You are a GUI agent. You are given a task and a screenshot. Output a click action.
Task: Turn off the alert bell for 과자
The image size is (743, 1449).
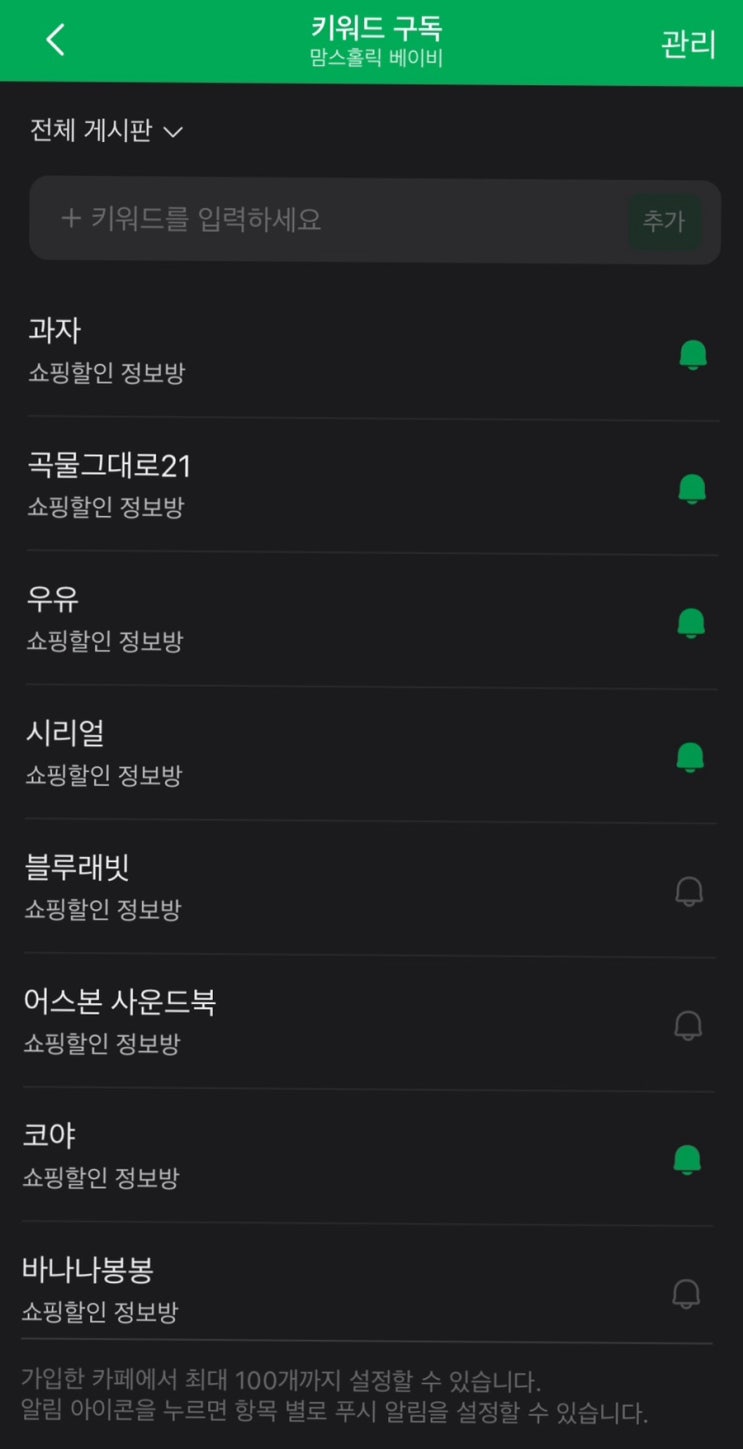692,355
